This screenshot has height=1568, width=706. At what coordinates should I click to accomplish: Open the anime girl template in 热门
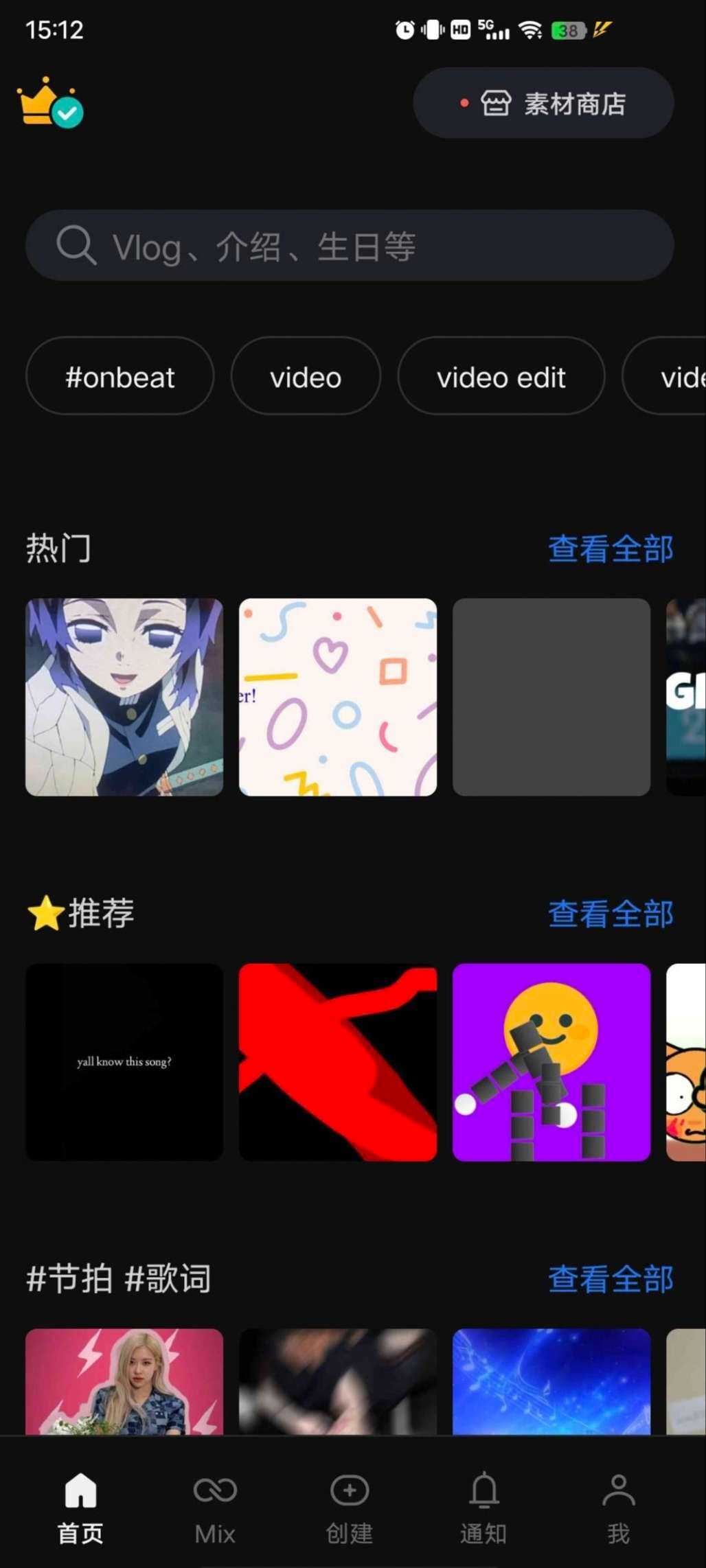coord(124,697)
